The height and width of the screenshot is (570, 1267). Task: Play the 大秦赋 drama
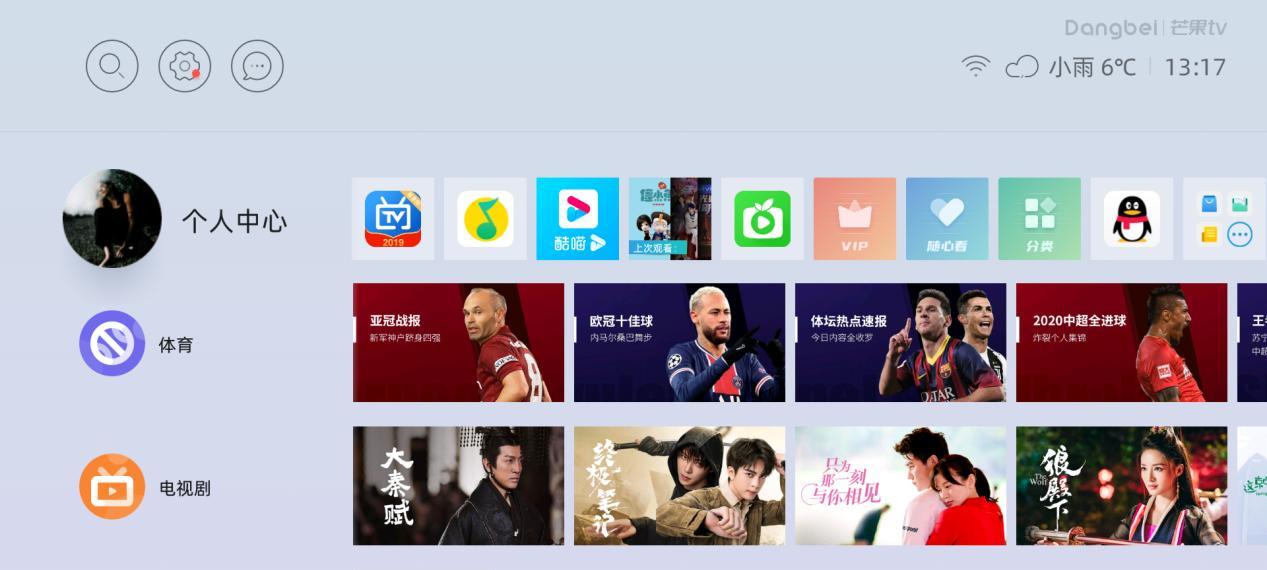(x=458, y=486)
